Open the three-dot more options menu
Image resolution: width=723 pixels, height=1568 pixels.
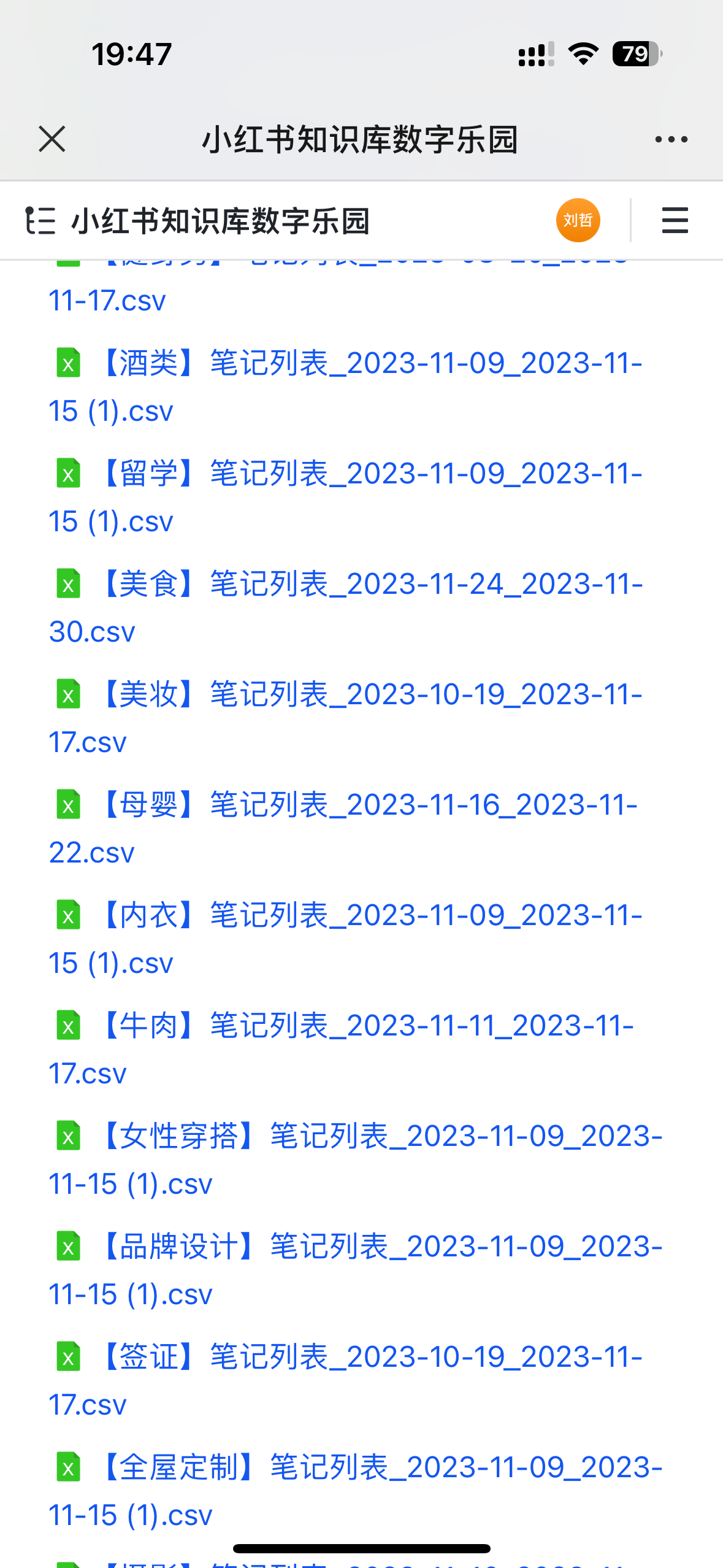pos(671,140)
